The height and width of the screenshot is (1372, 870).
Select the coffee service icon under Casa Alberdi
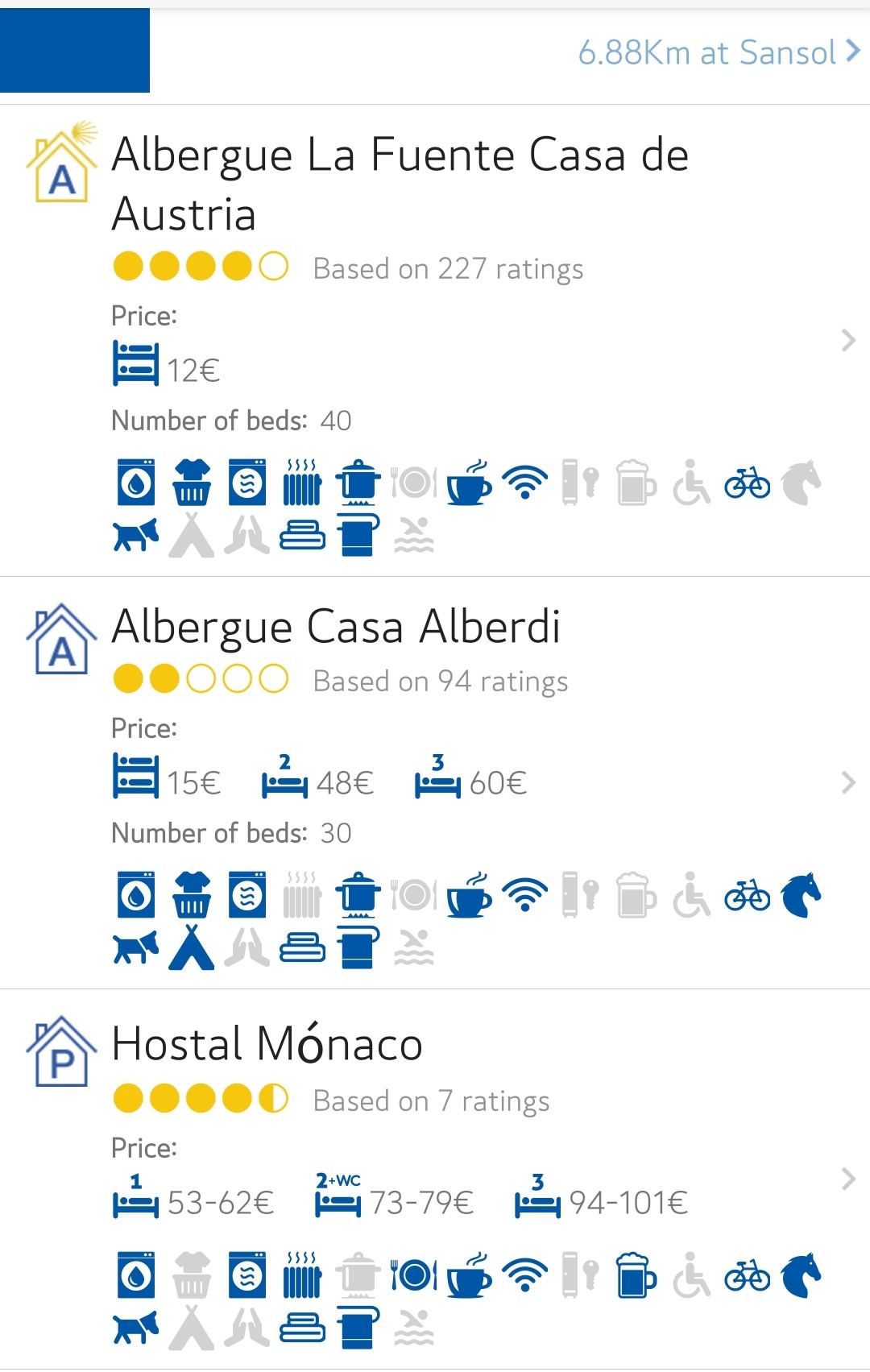pyautogui.click(x=467, y=897)
